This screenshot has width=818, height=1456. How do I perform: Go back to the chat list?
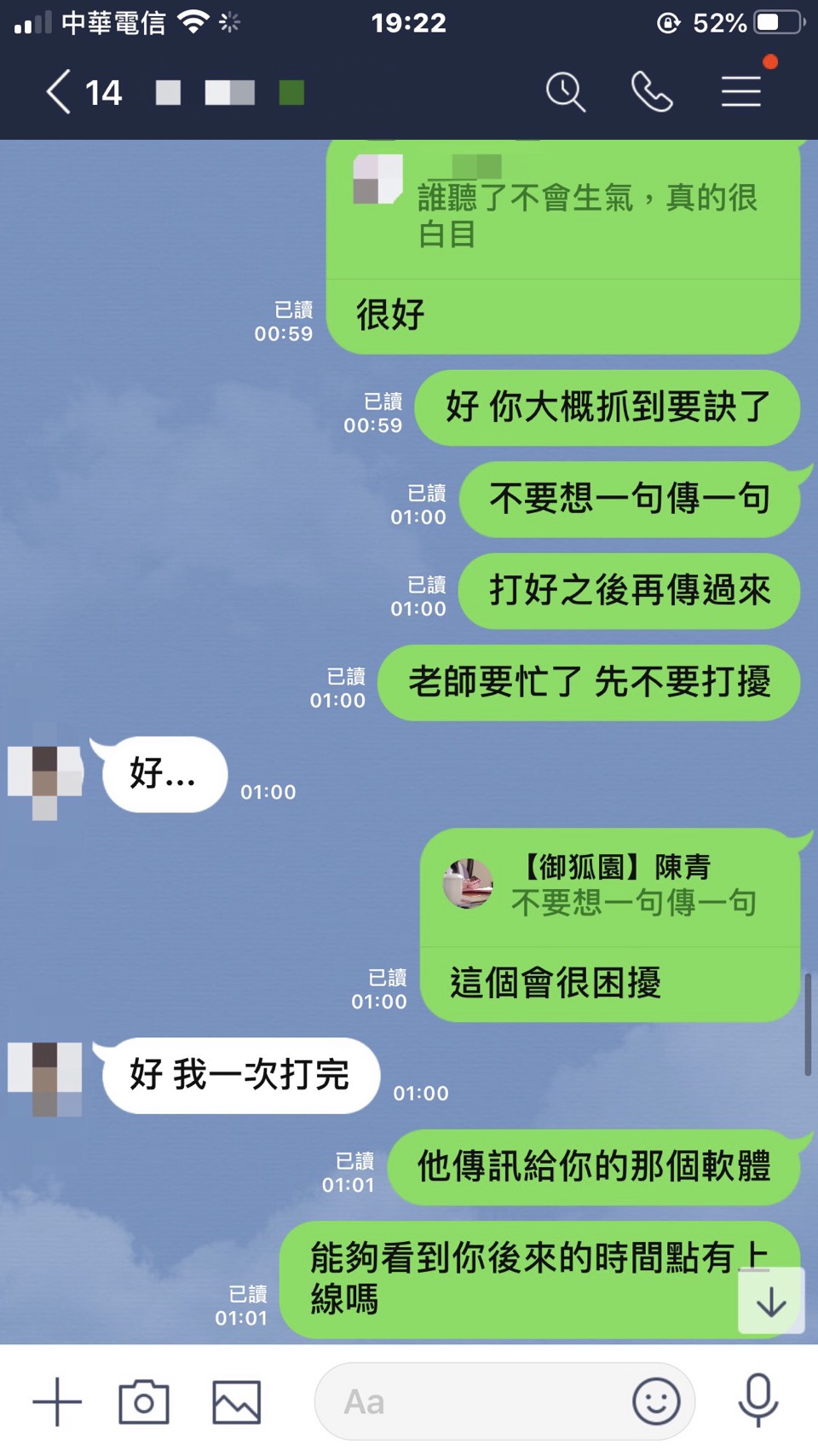pyautogui.click(x=58, y=92)
